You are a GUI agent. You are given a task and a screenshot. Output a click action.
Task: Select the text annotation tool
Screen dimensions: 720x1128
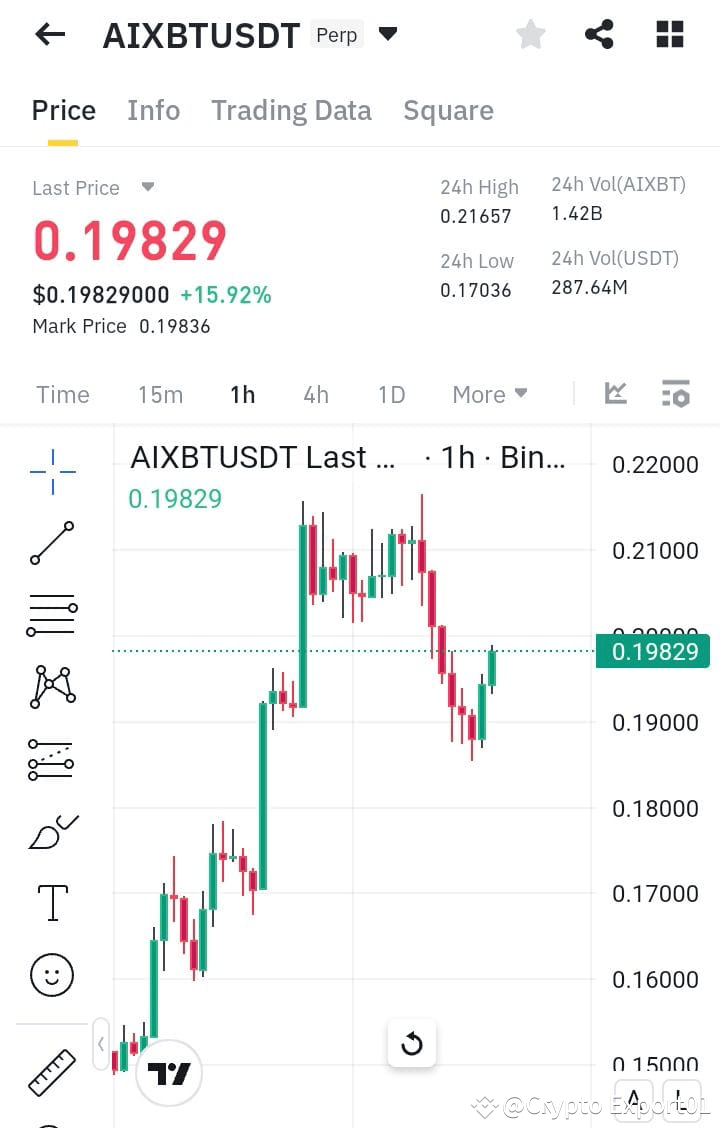[x=50, y=902]
